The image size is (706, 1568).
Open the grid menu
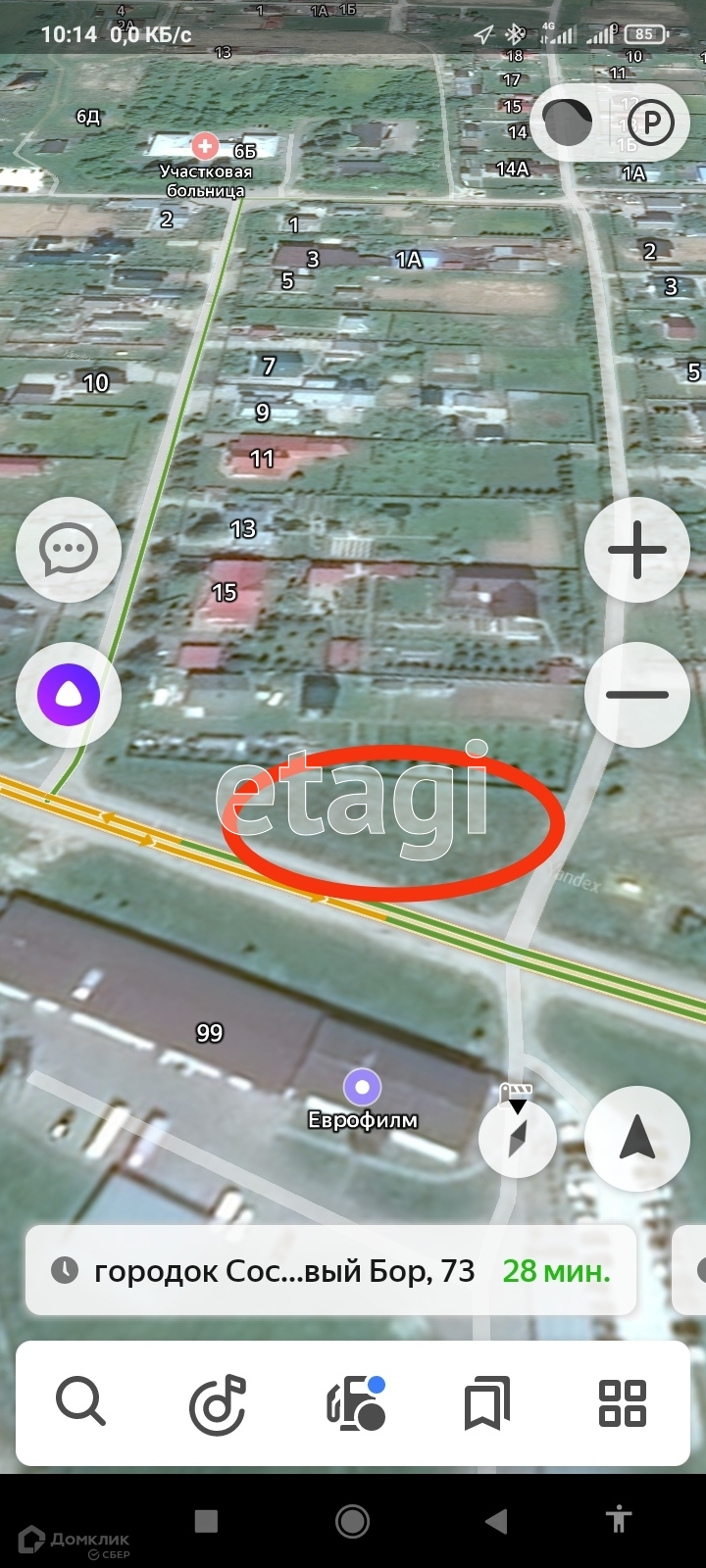point(623,1402)
